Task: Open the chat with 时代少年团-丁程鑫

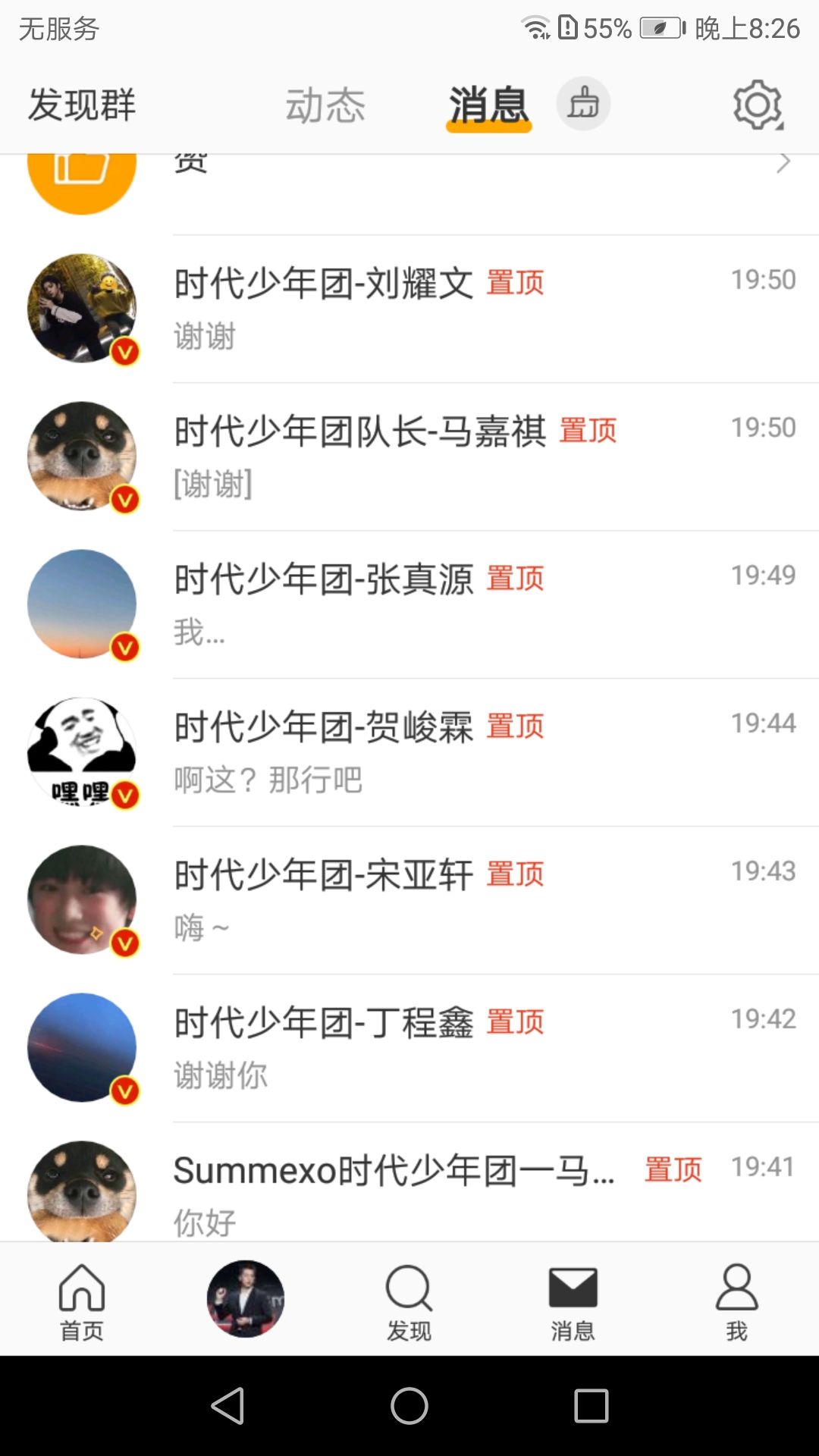Action: (485, 1047)
